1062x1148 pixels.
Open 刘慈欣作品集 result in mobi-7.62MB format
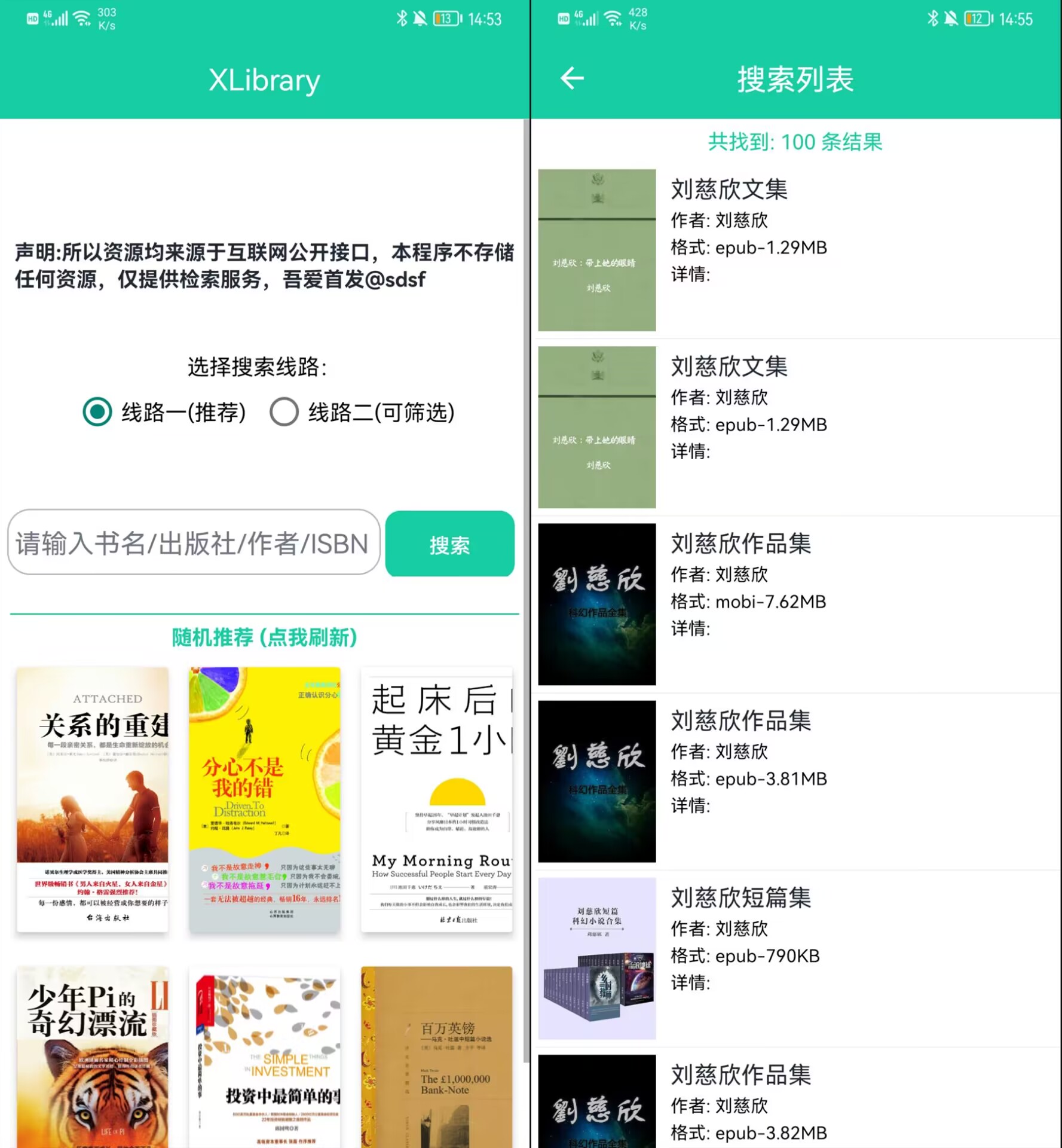coord(795,604)
